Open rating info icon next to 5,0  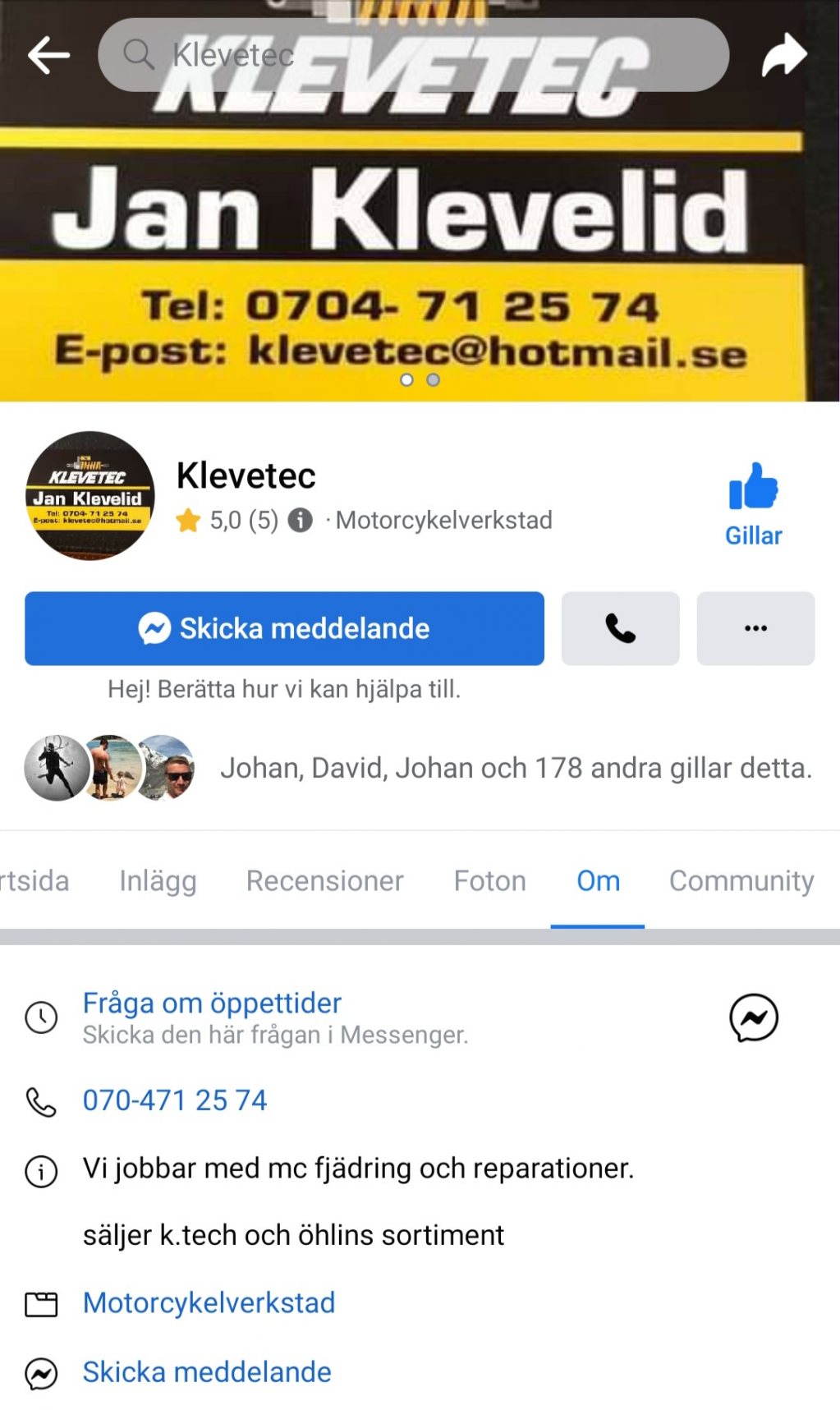click(301, 520)
